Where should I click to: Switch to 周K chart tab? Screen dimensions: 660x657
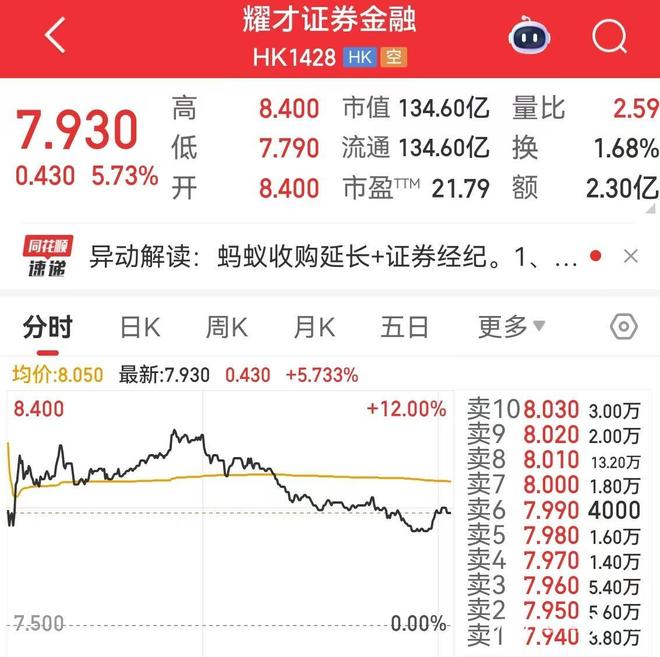(226, 327)
